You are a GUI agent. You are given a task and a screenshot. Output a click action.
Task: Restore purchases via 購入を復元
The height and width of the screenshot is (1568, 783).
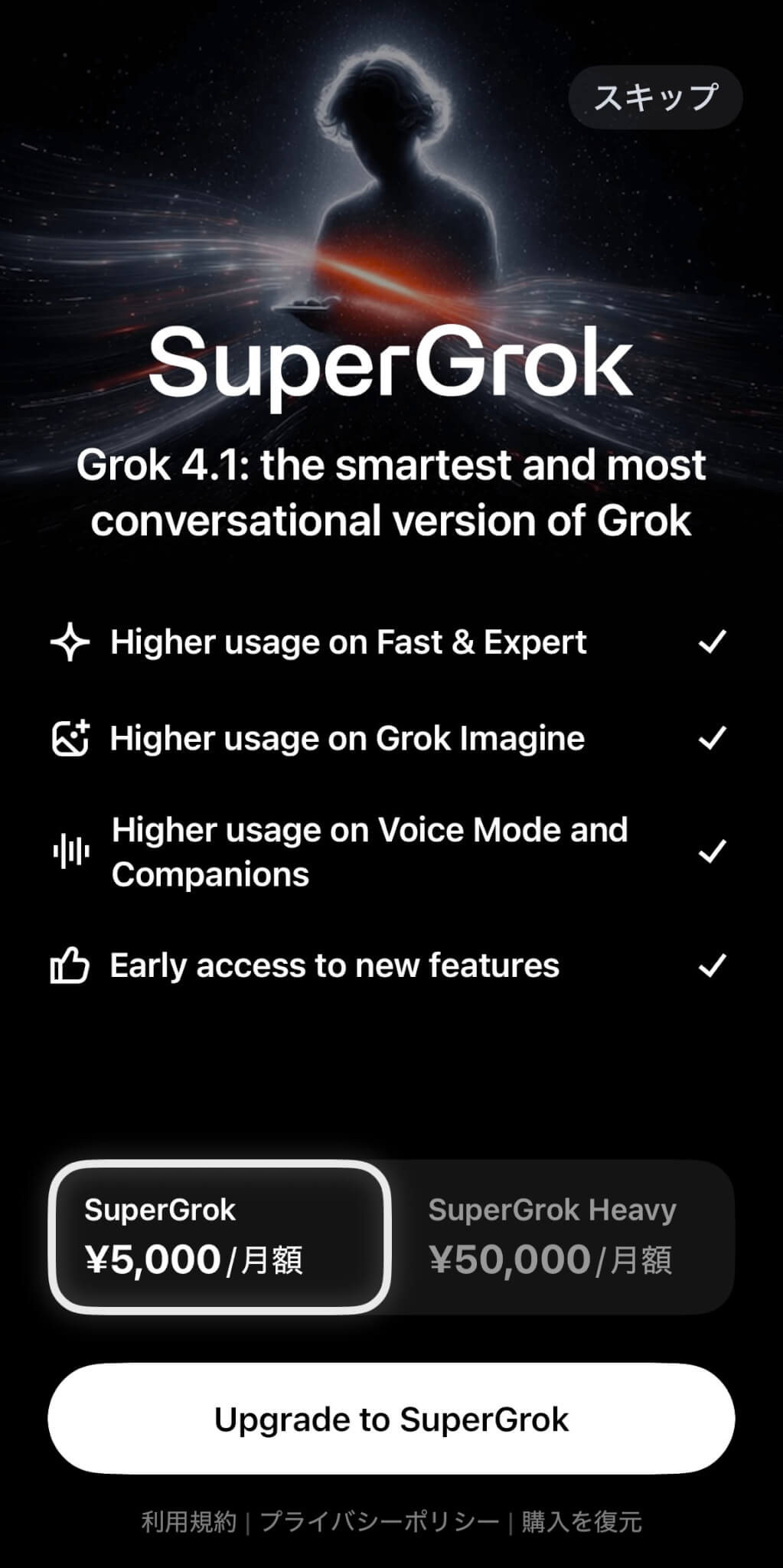[582, 1521]
